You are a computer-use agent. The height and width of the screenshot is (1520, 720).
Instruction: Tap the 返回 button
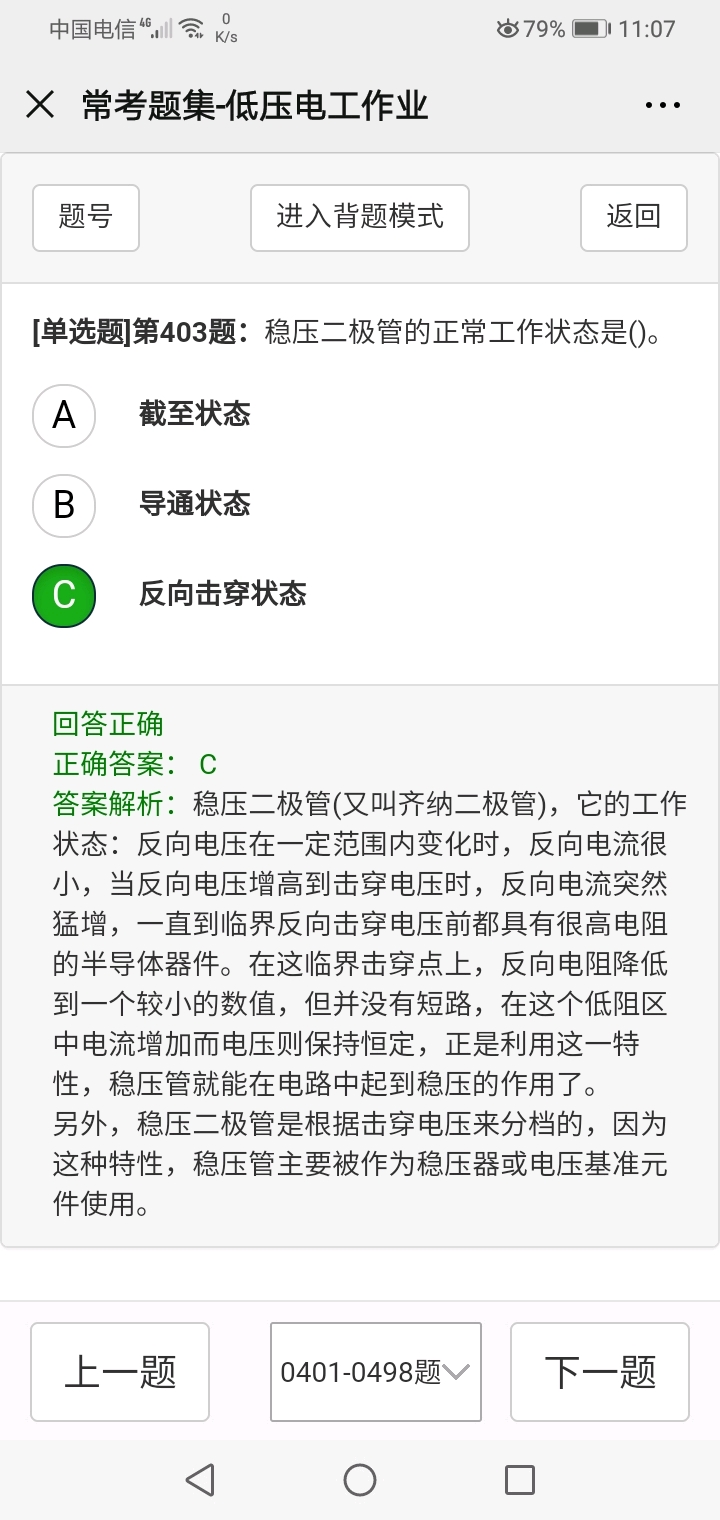(x=634, y=217)
